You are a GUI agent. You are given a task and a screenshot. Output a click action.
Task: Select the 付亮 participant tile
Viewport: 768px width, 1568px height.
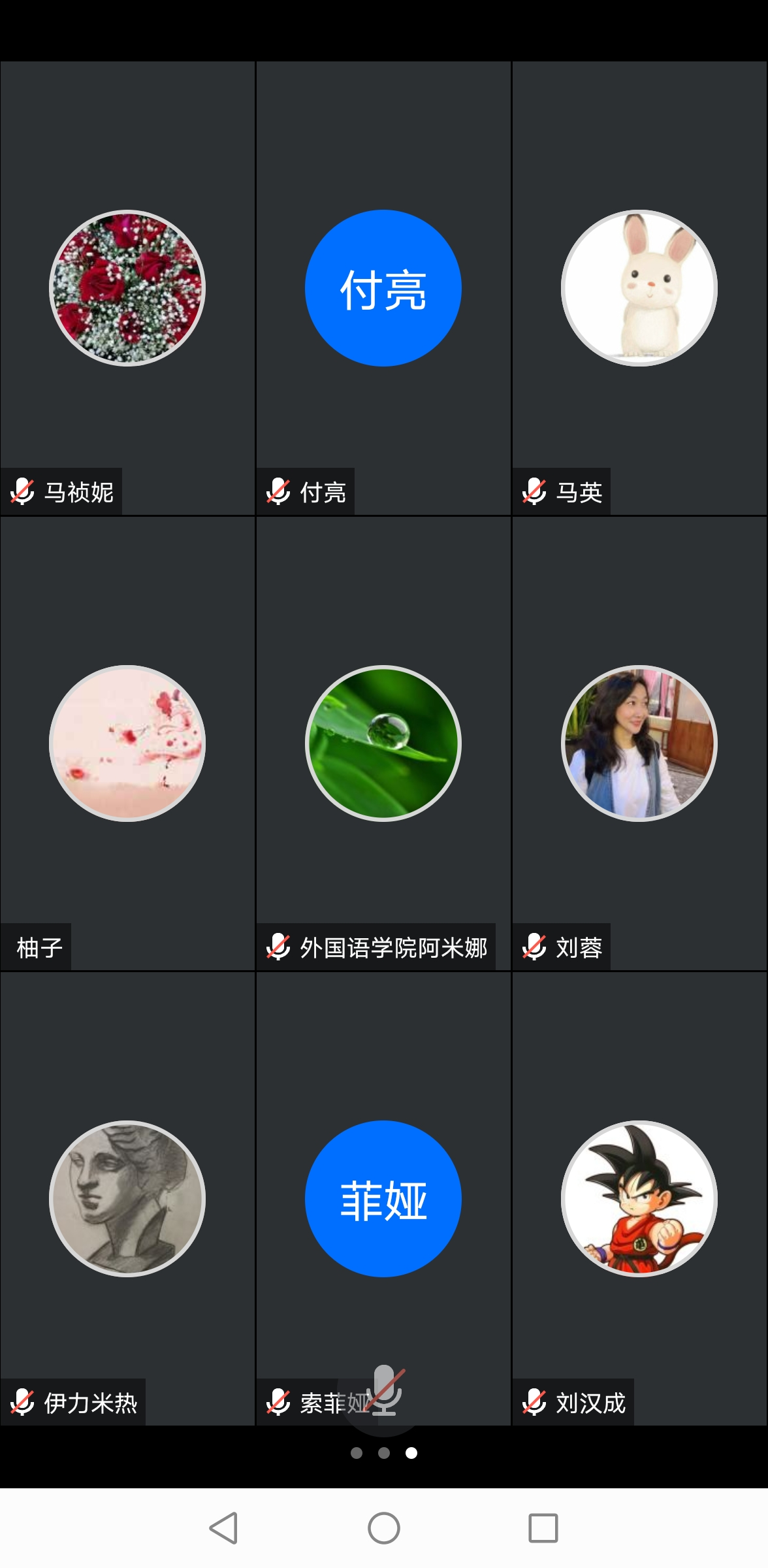click(x=383, y=288)
